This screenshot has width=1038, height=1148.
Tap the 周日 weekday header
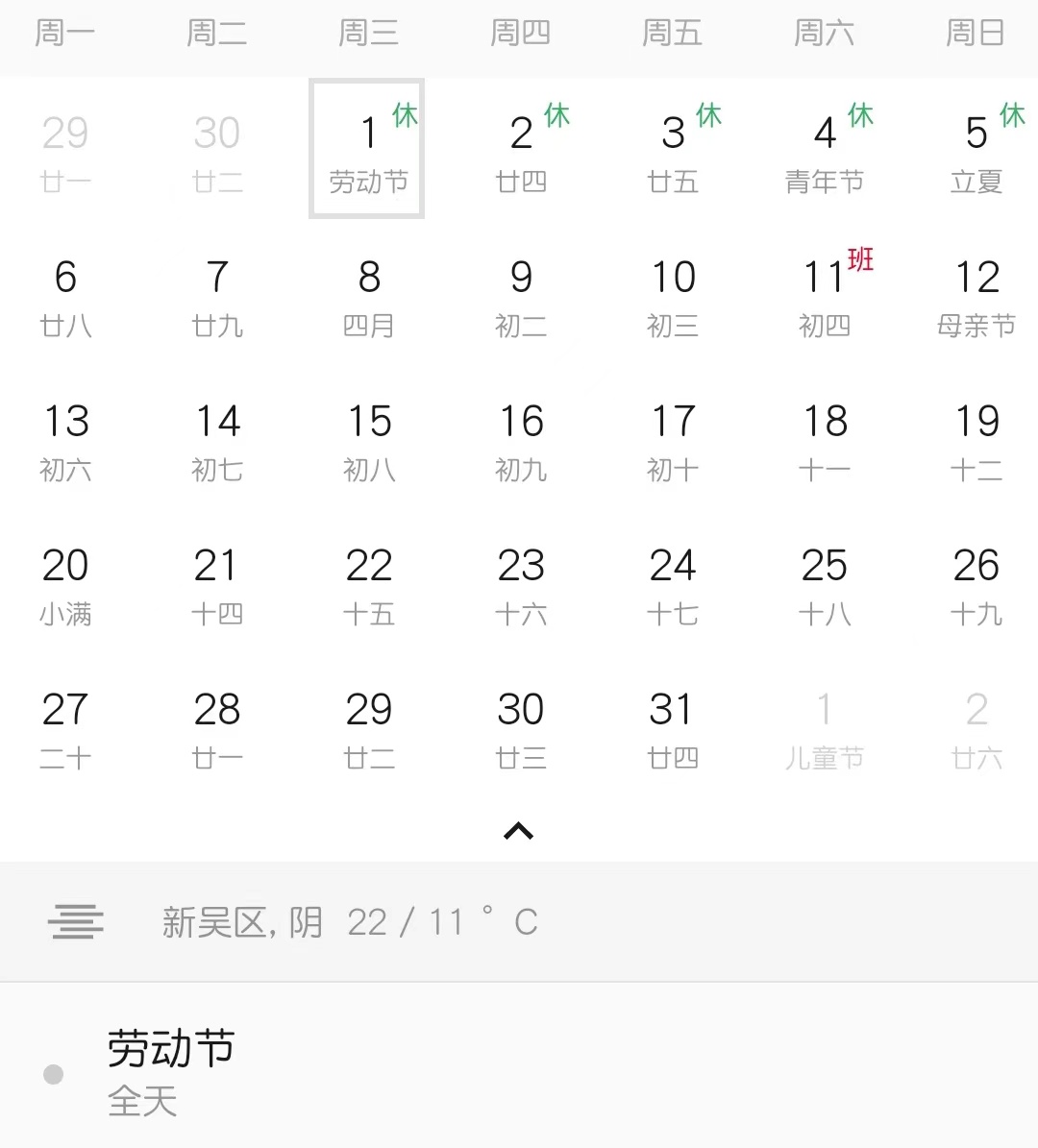975,32
